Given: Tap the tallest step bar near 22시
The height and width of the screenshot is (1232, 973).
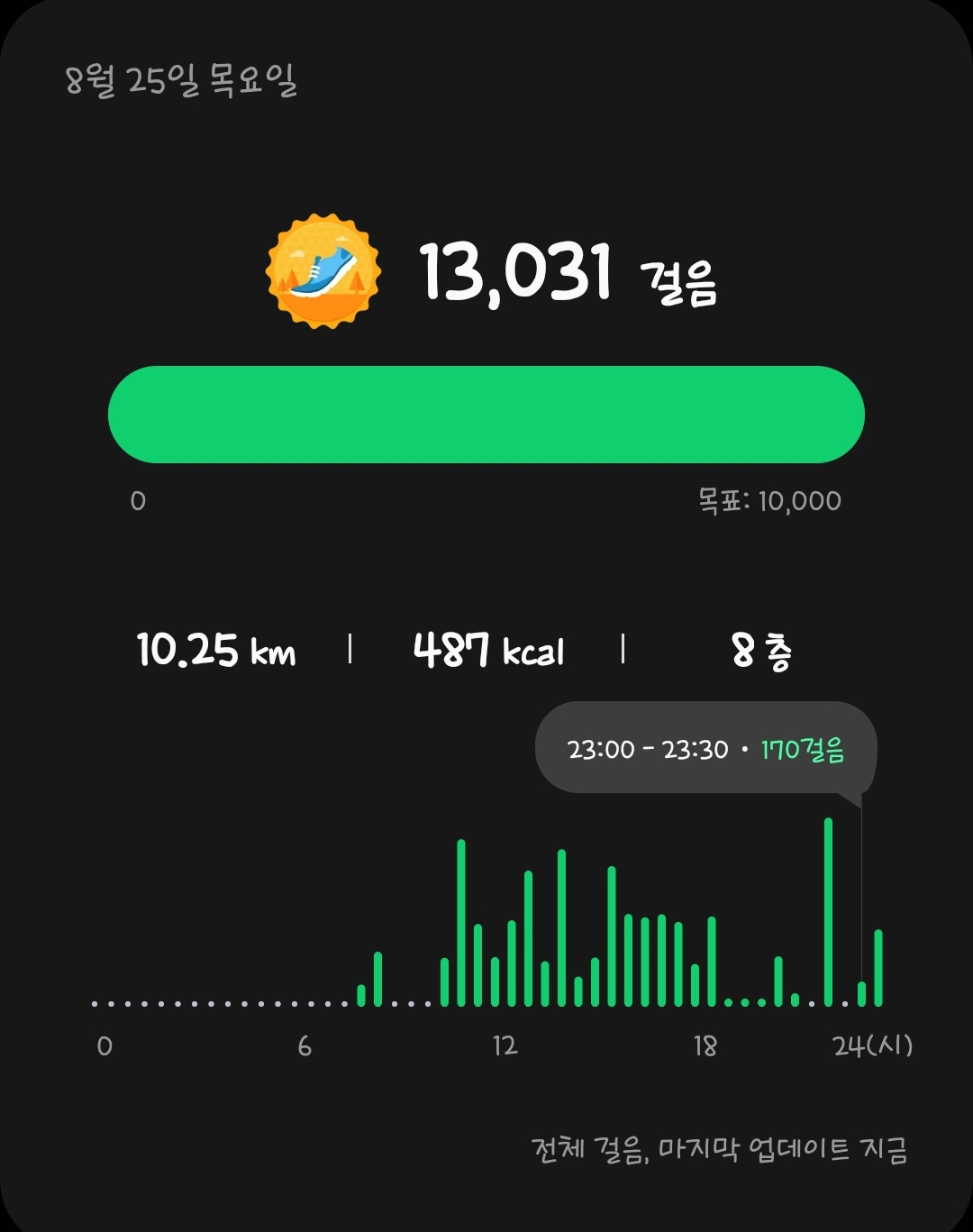Looking at the screenshot, I should [x=828, y=912].
